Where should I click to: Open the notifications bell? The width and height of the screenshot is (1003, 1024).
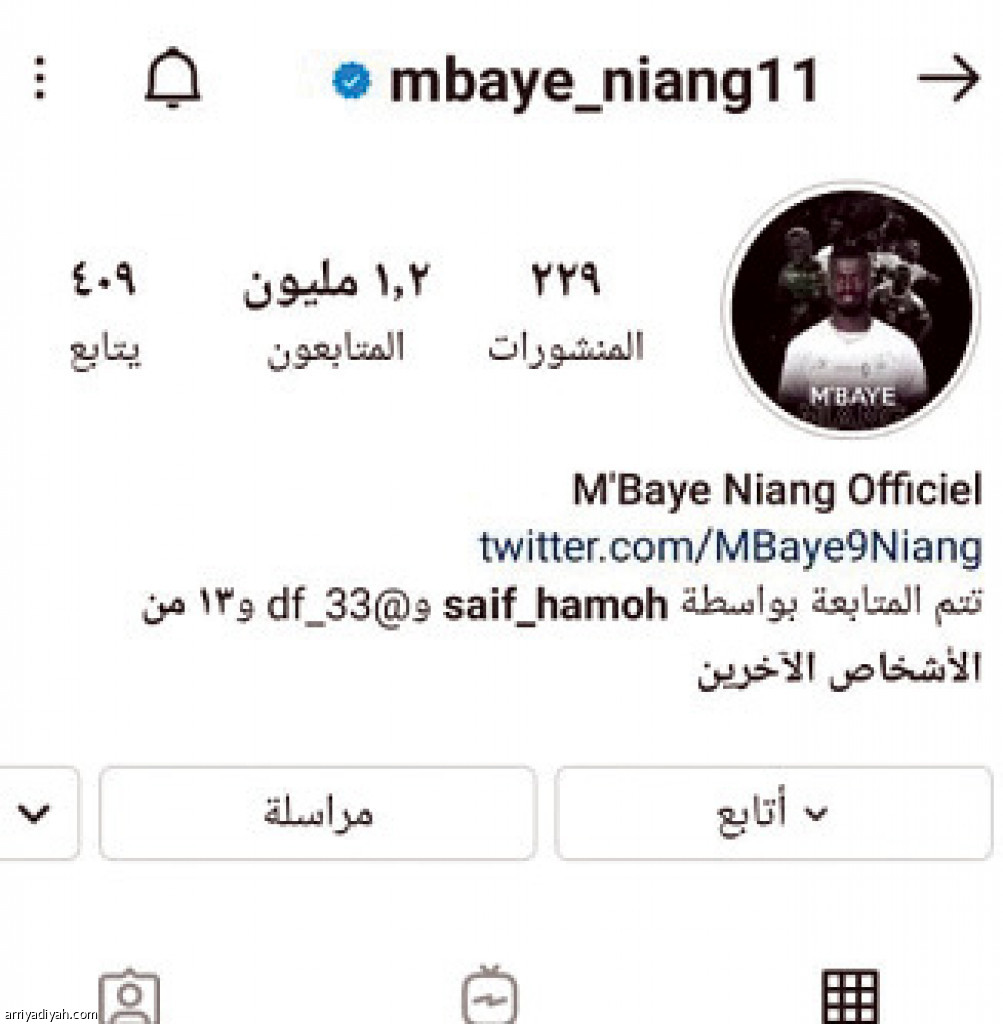[173, 79]
